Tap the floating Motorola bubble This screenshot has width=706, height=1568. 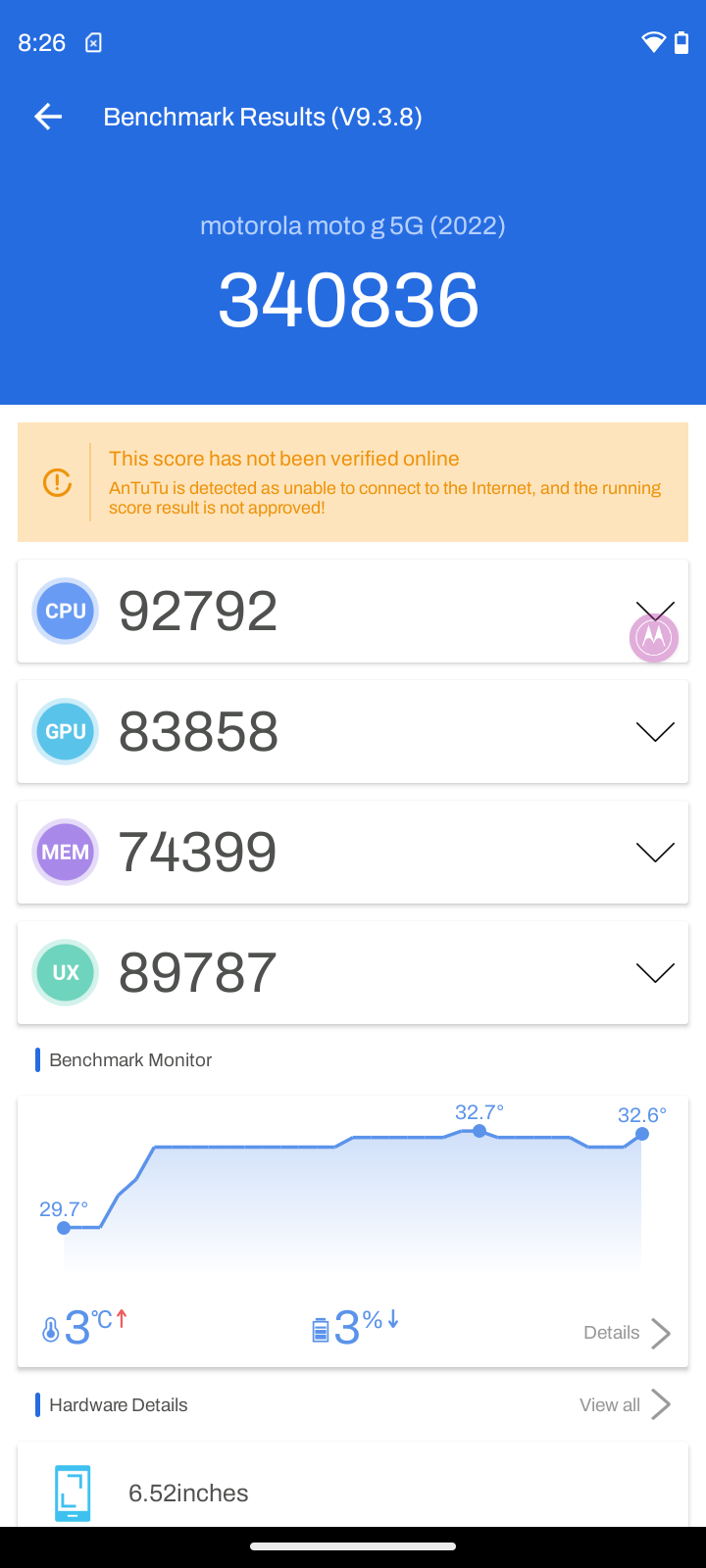pos(654,638)
